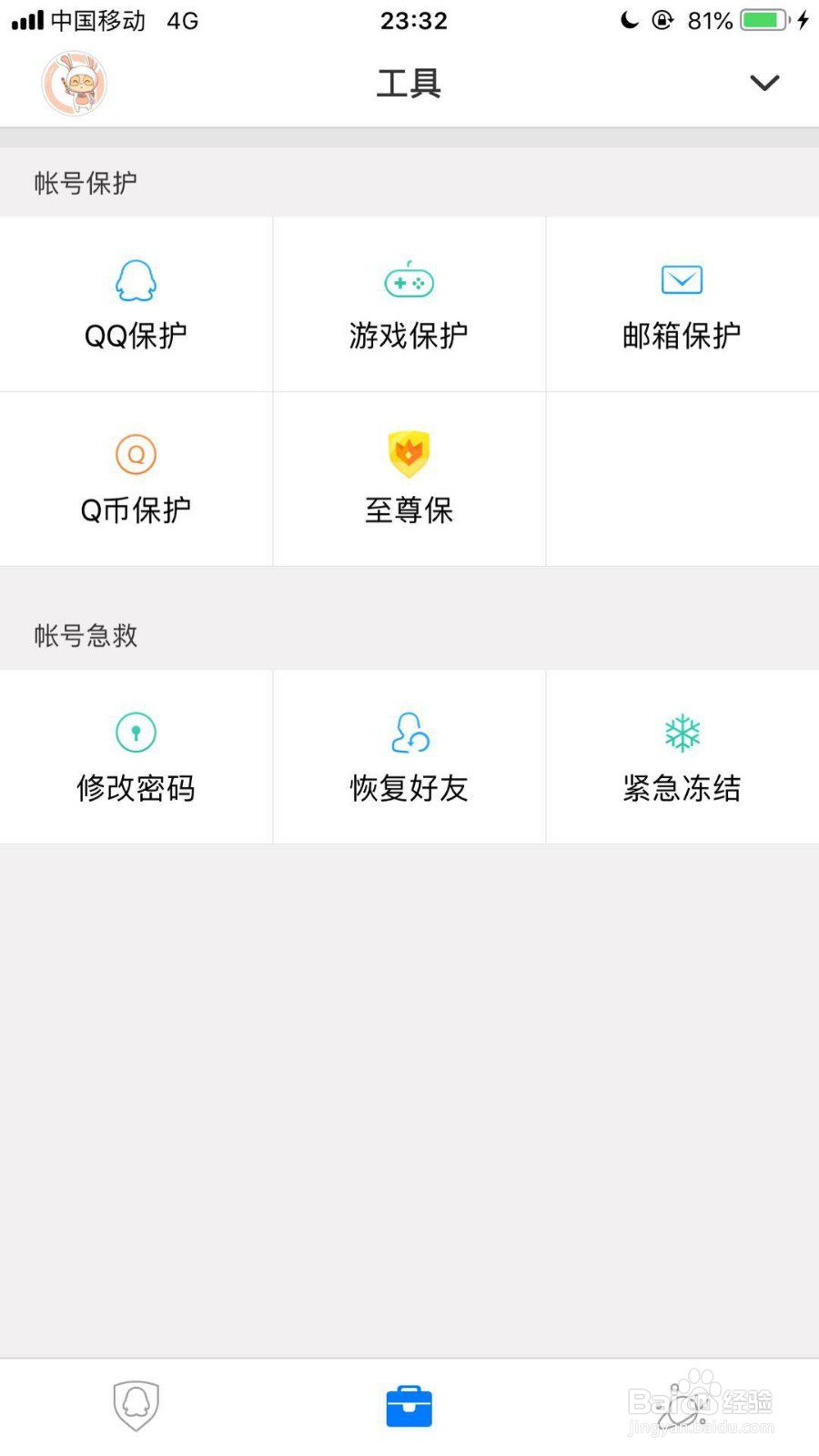Tap the 23:32 clock in status bar
This screenshot has height=1456, width=819.
pos(414,20)
